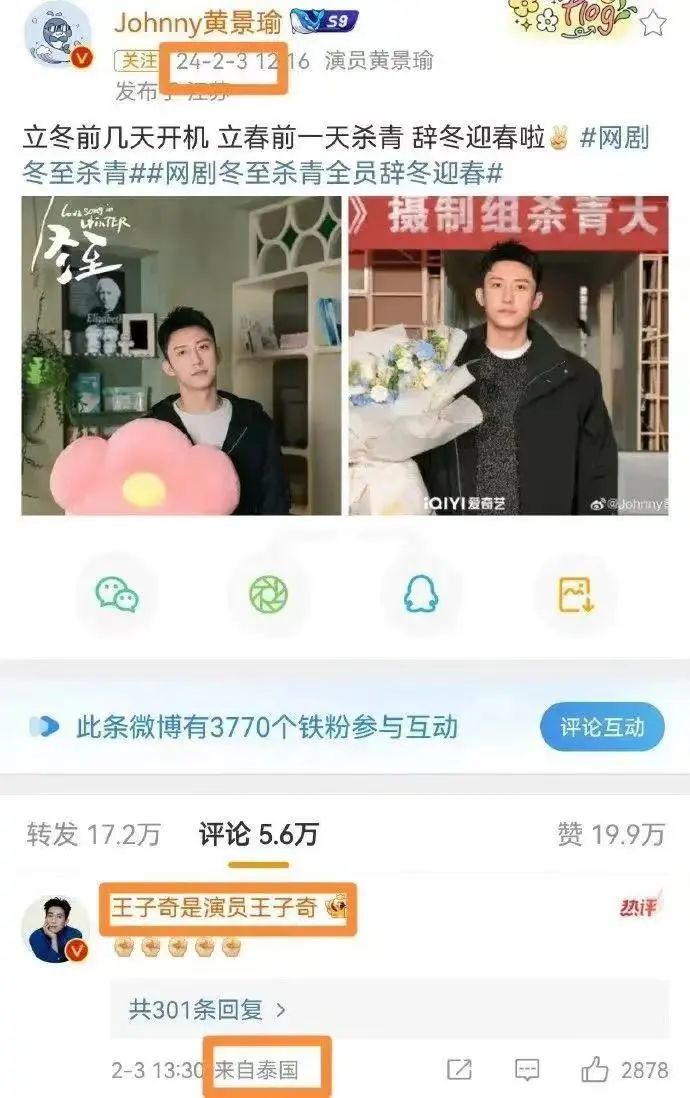Save the post as an image
The image size is (690, 1098).
(x=576, y=595)
